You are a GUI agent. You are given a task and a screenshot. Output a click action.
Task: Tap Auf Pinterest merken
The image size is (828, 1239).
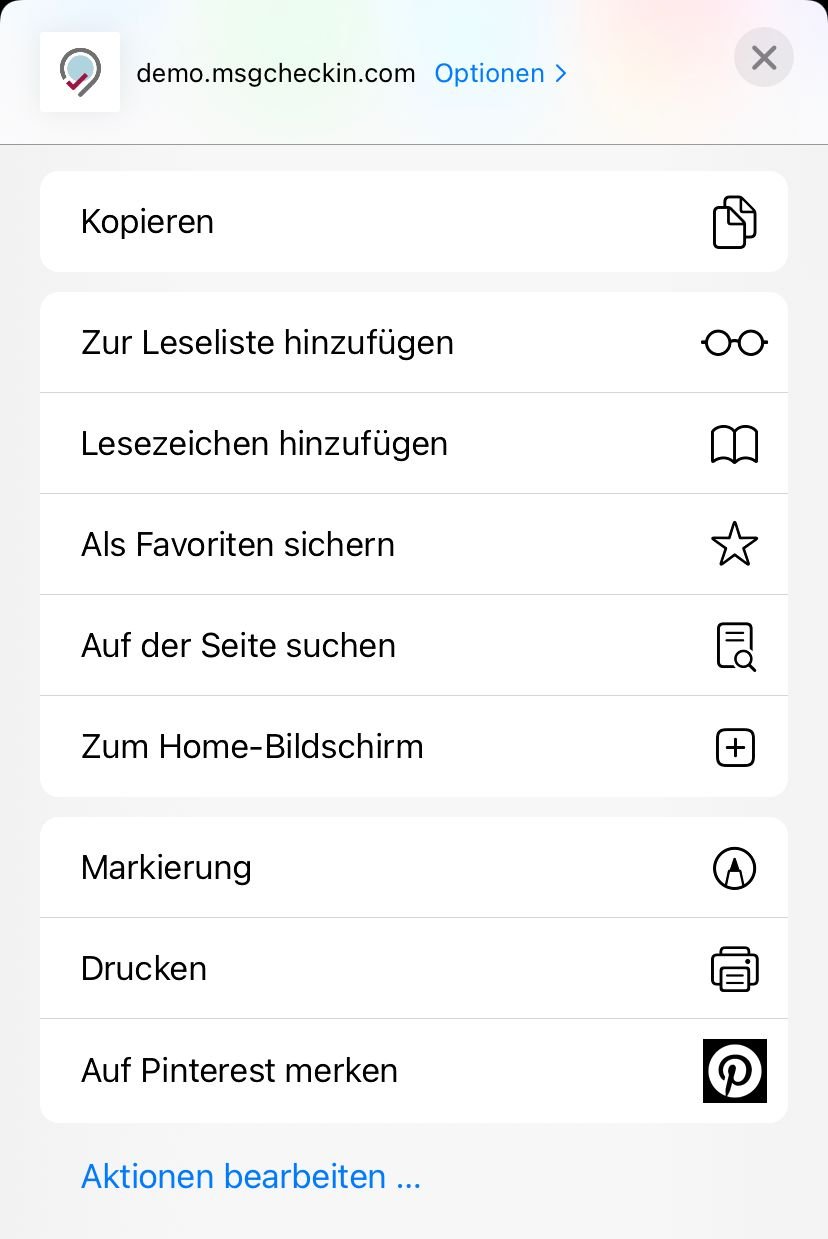[x=414, y=1071]
